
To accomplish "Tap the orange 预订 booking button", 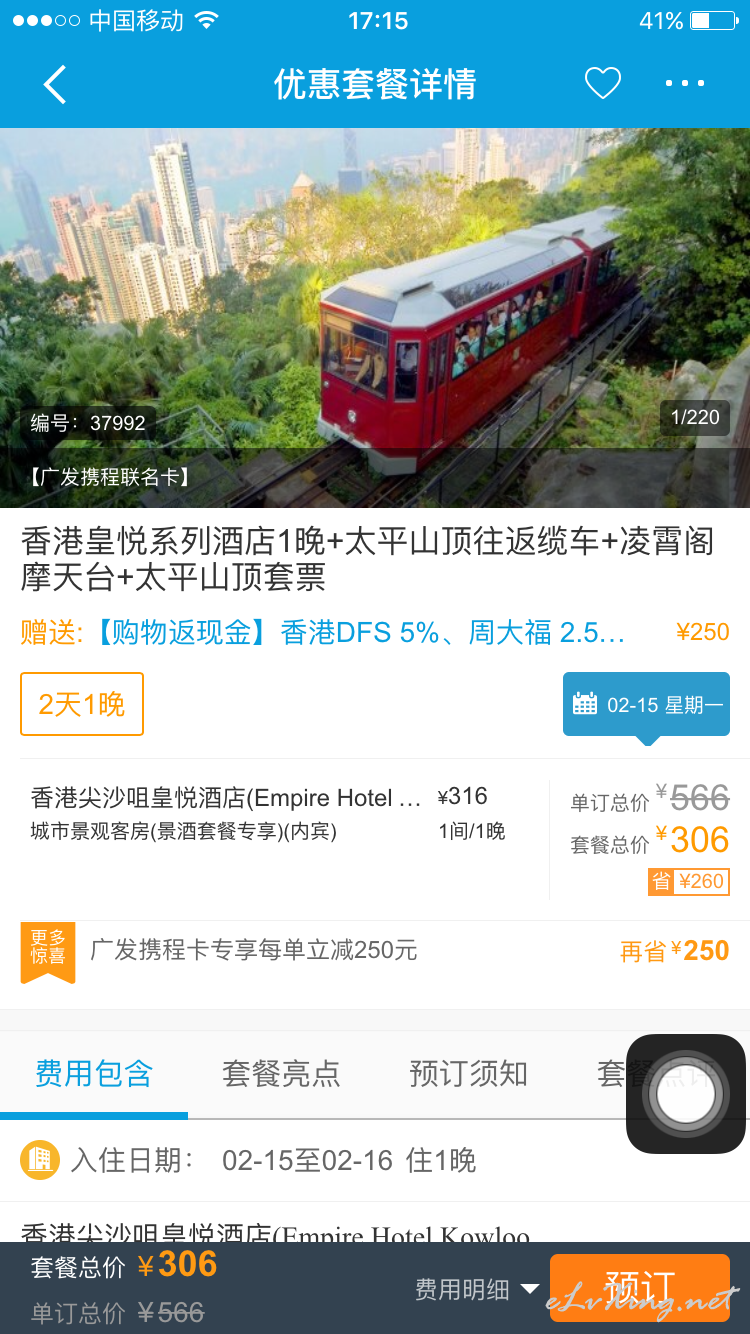I will (x=640, y=1288).
